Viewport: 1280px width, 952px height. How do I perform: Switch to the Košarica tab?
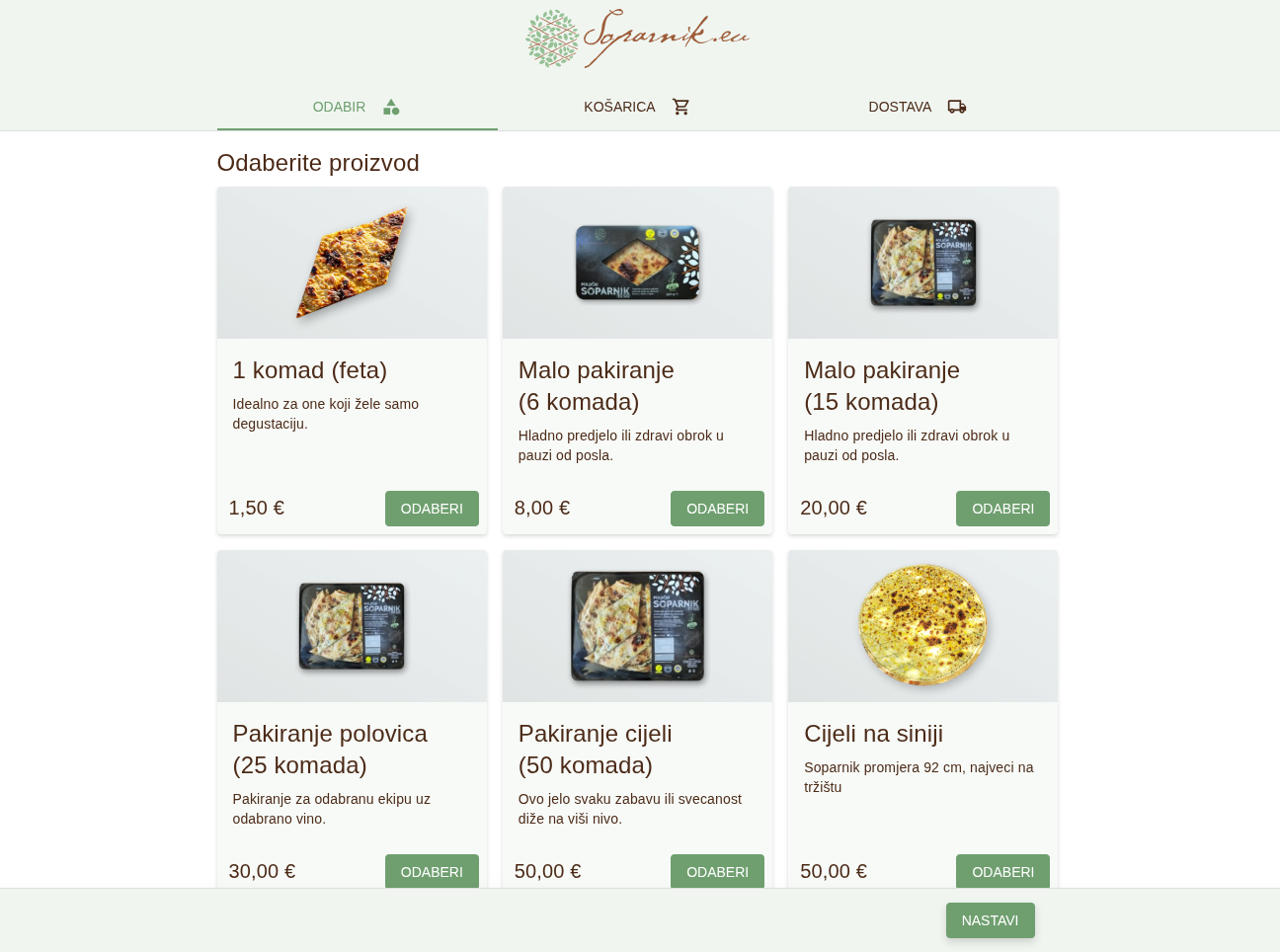tap(637, 107)
